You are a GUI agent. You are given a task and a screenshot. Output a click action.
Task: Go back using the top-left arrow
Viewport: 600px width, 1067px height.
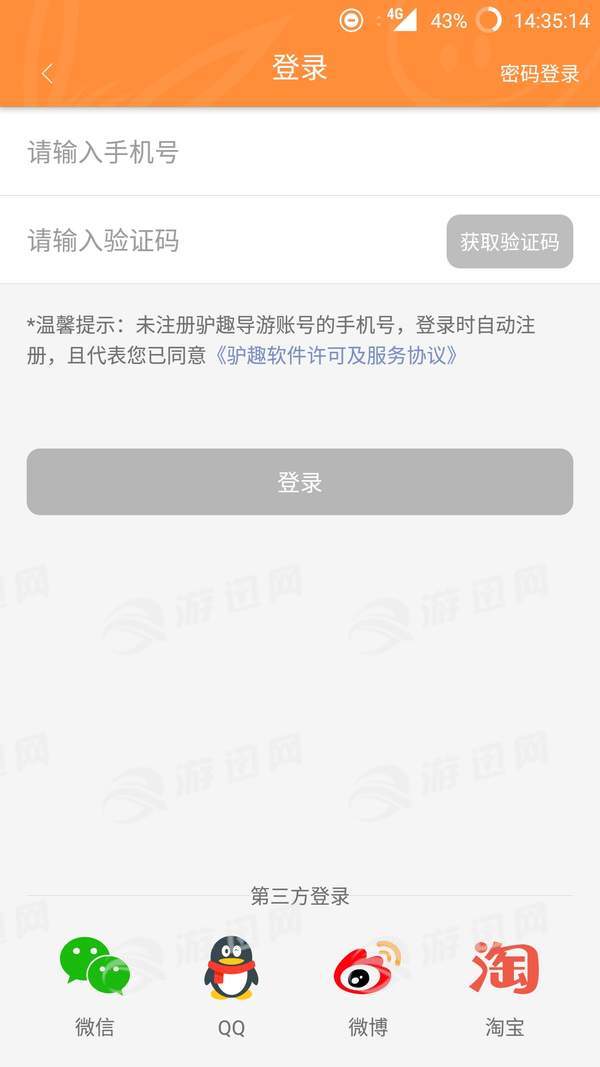coord(47,73)
